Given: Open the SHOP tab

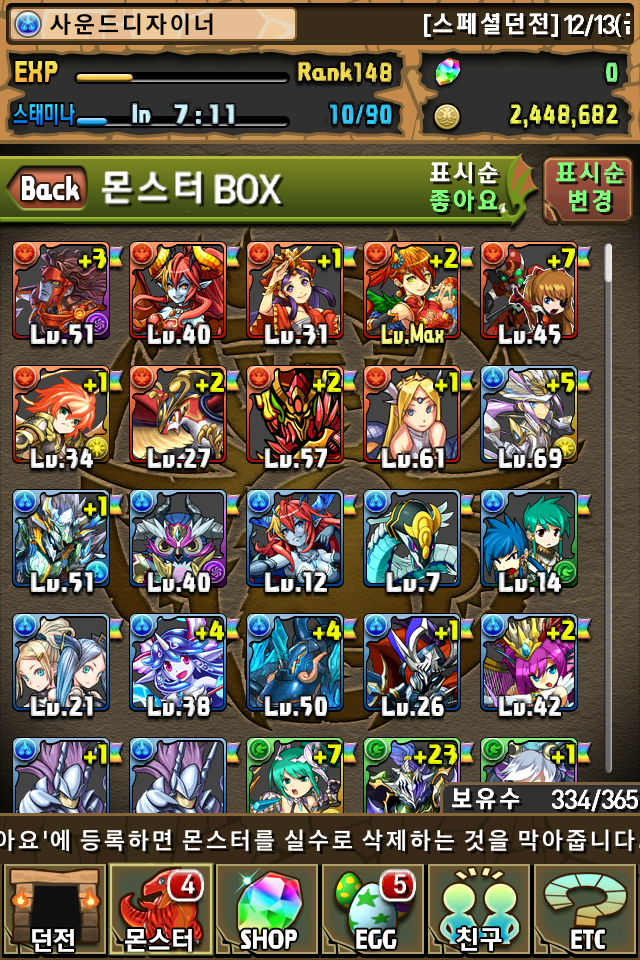Looking at the screenshot, I should click(266, 910).
